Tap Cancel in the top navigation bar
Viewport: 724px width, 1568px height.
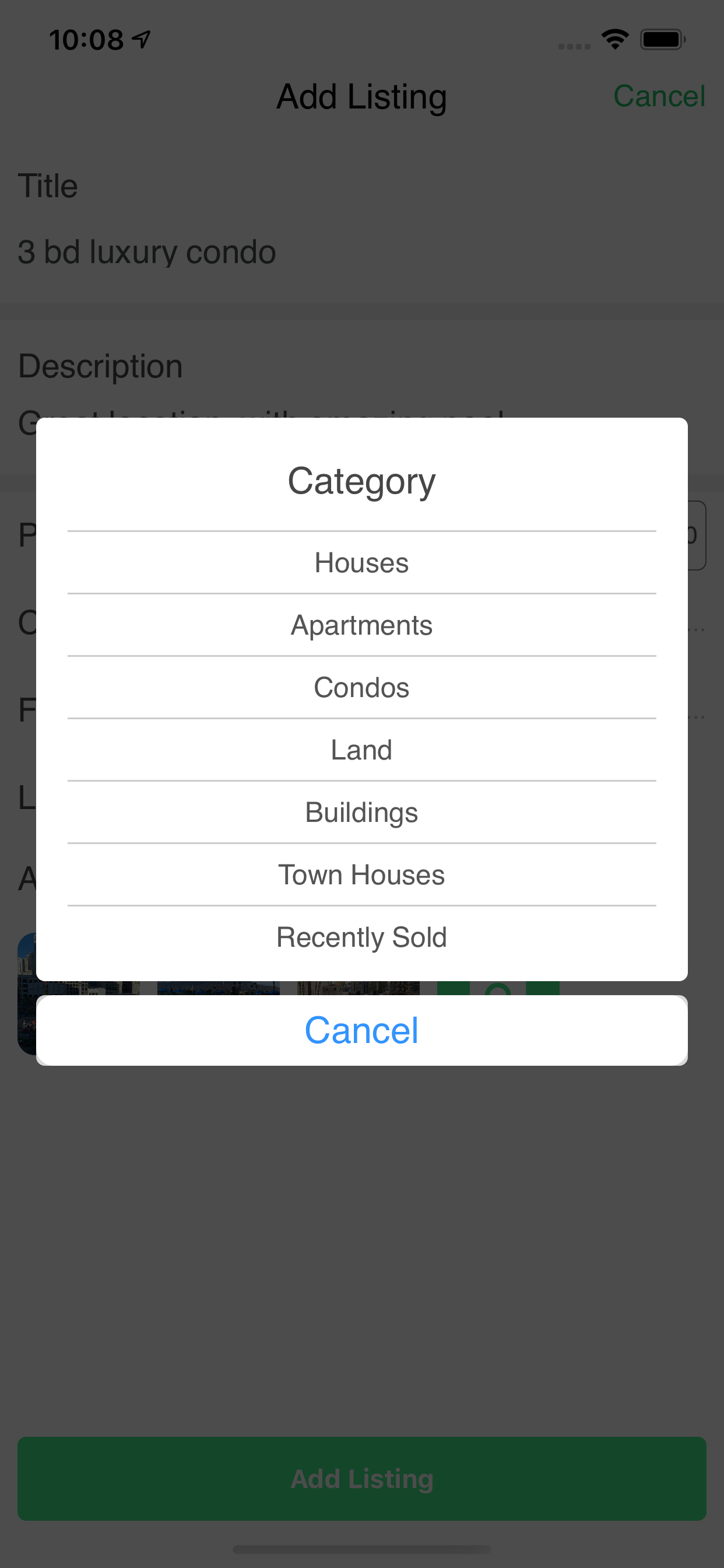click(660, 96)
